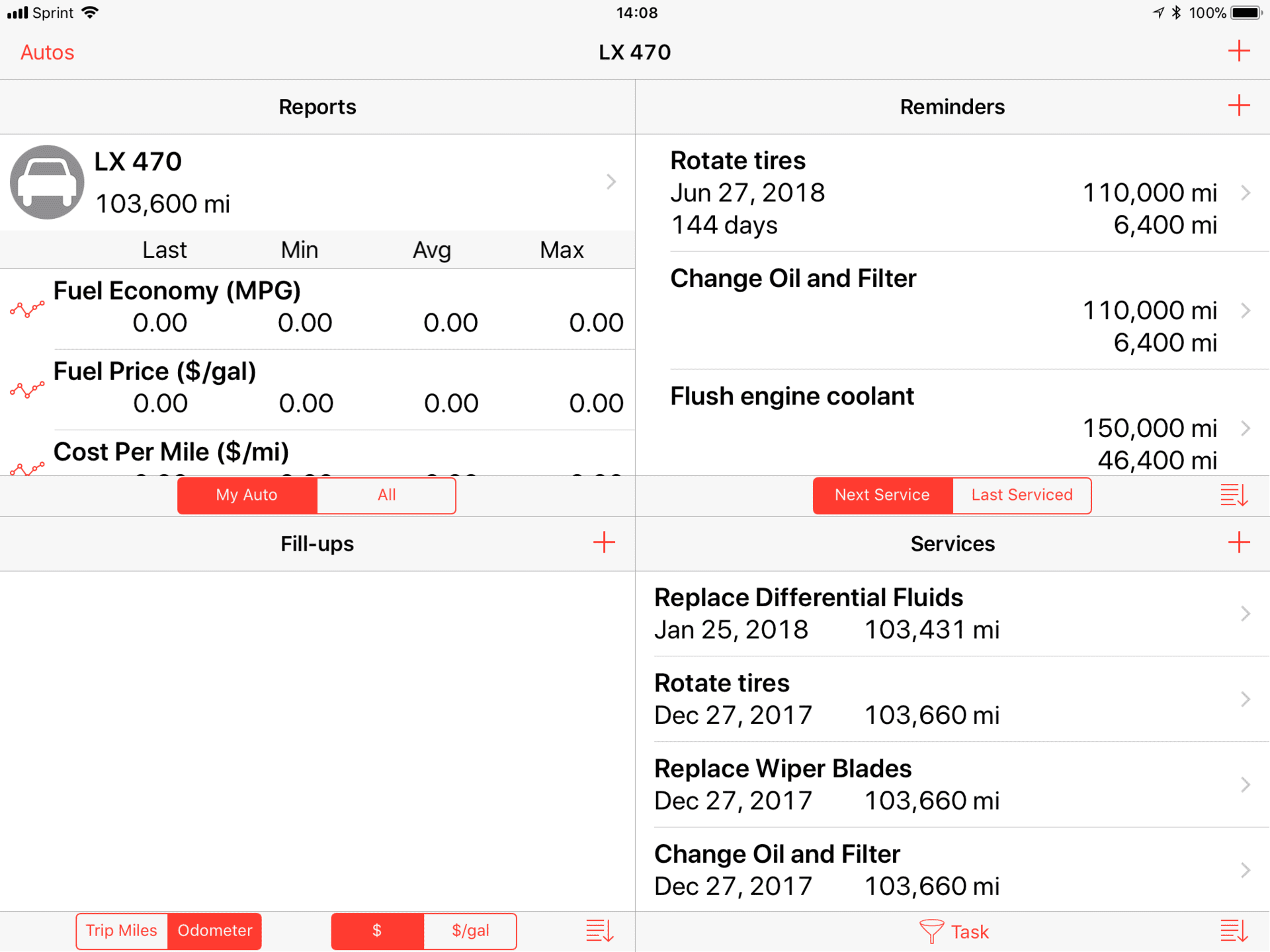
Task: Add a new reminder
Action: (x=1238, y=106)
